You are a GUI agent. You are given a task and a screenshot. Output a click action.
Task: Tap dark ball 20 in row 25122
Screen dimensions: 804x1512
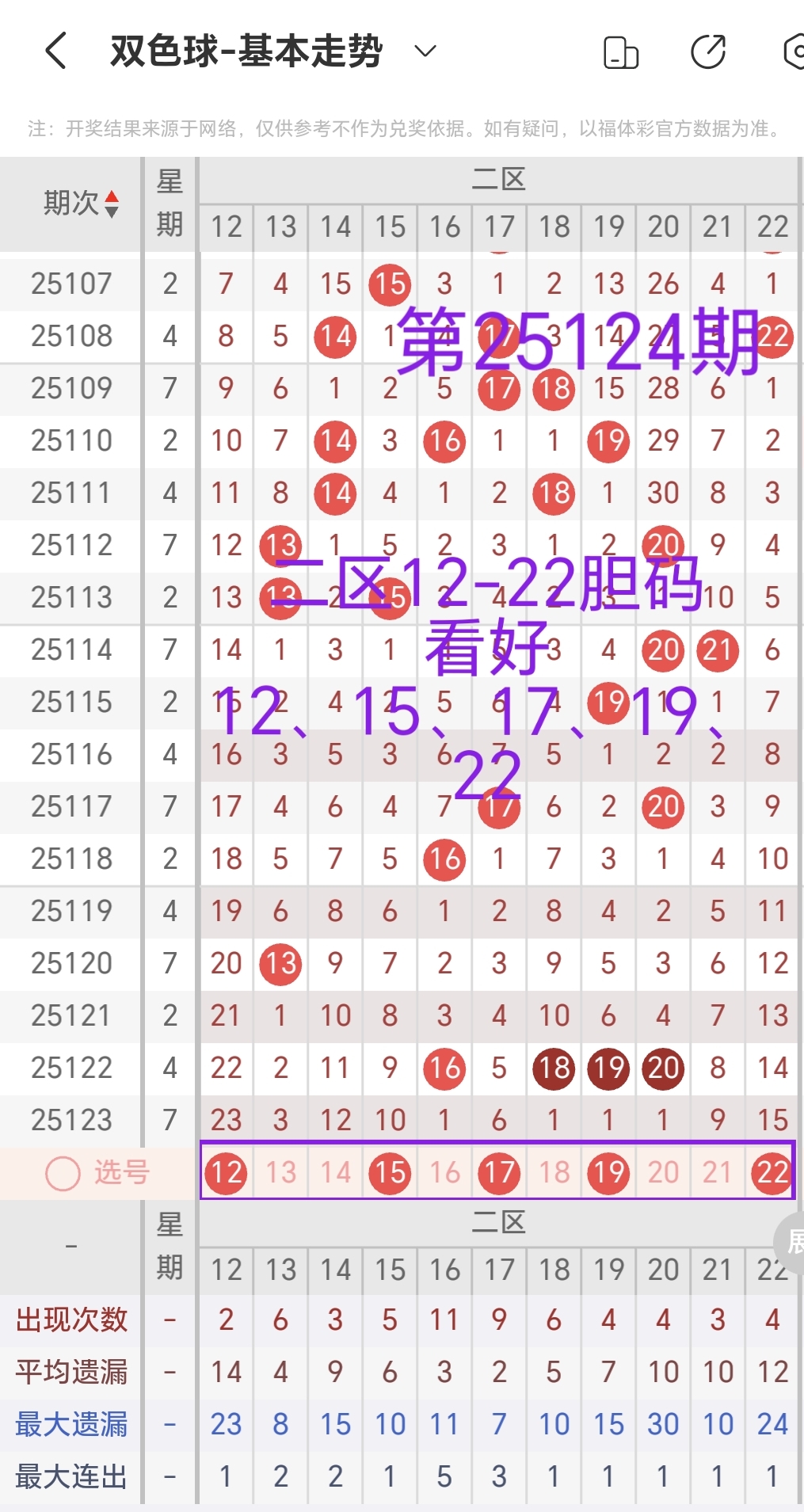662,1068
